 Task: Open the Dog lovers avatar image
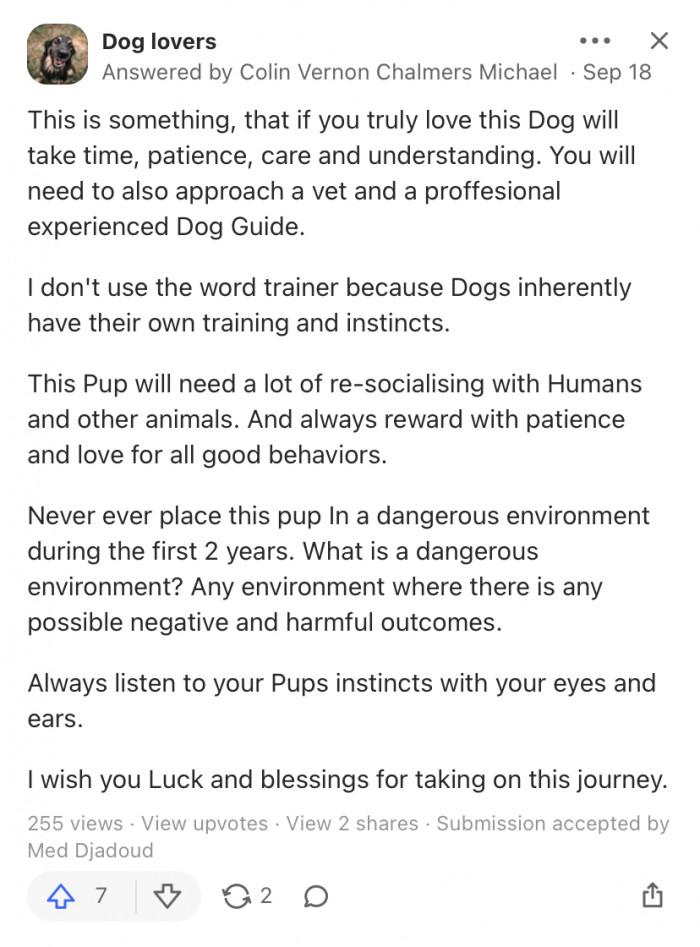[57, 54]
